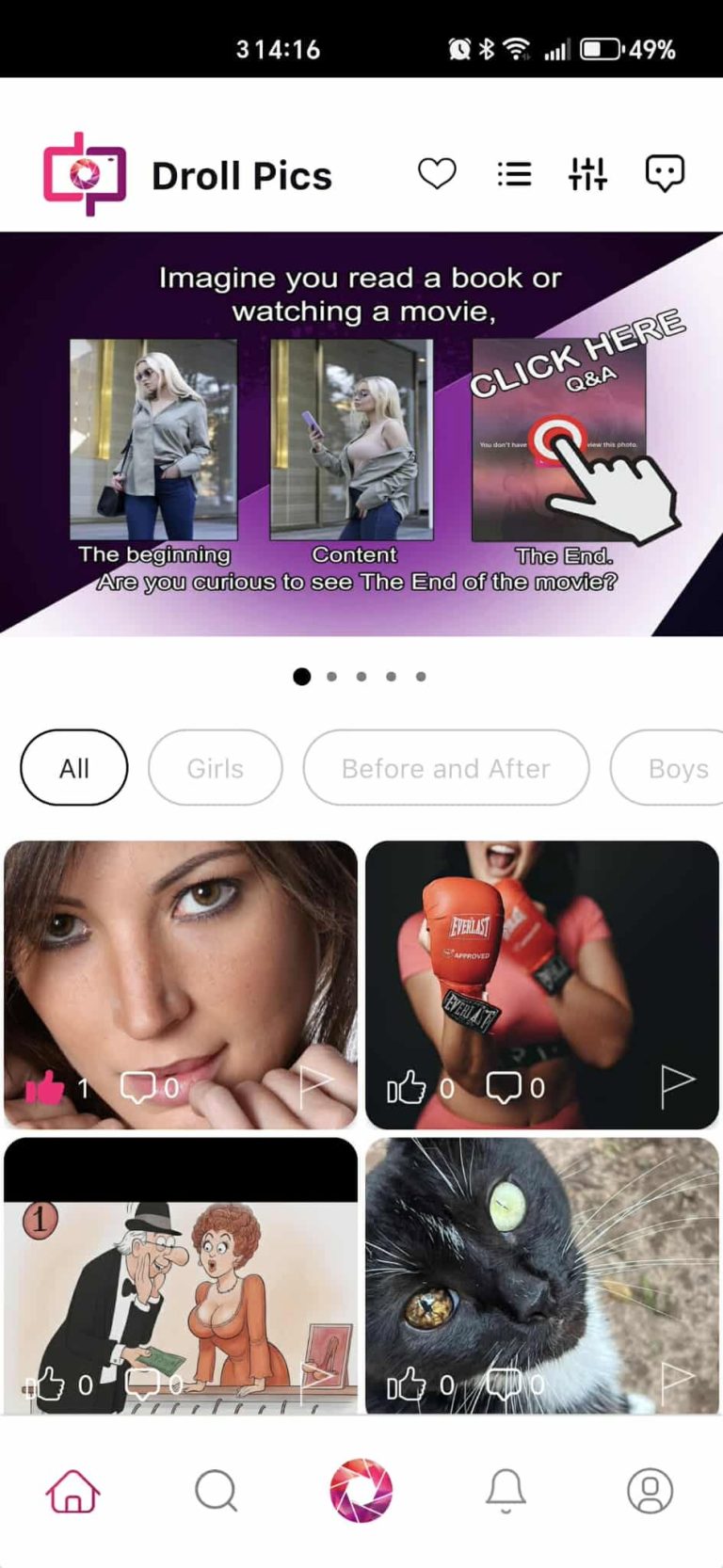Open notifications bell tab
This screenshot has height=1568, width=723.
[x=506, y=1491]
